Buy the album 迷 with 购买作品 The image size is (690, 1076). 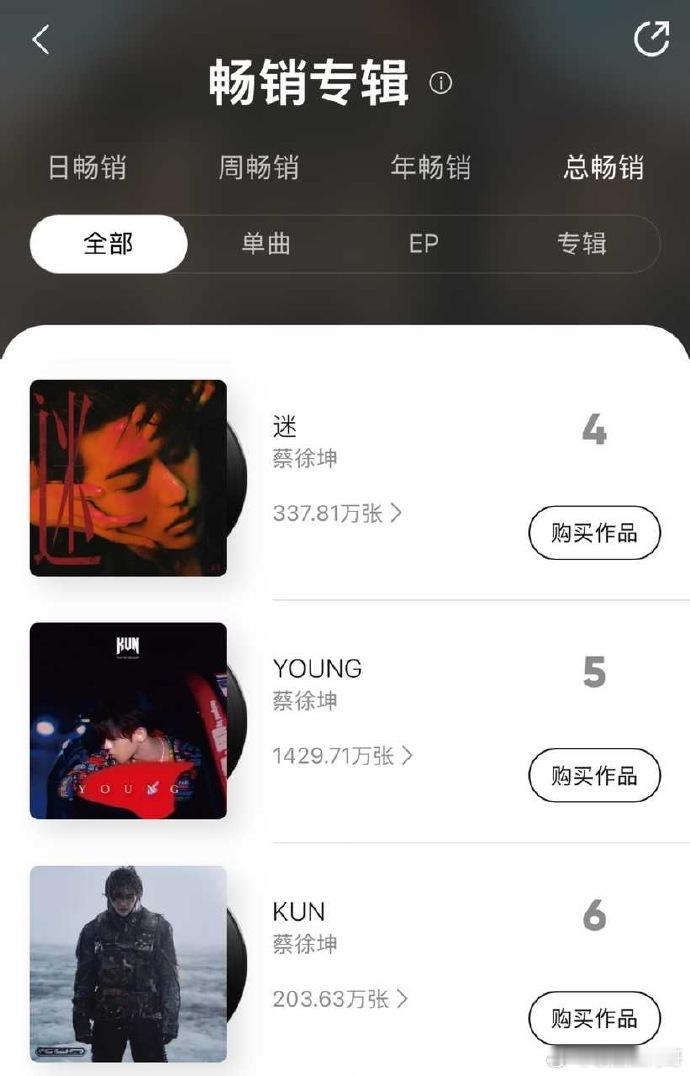[594, 533]
